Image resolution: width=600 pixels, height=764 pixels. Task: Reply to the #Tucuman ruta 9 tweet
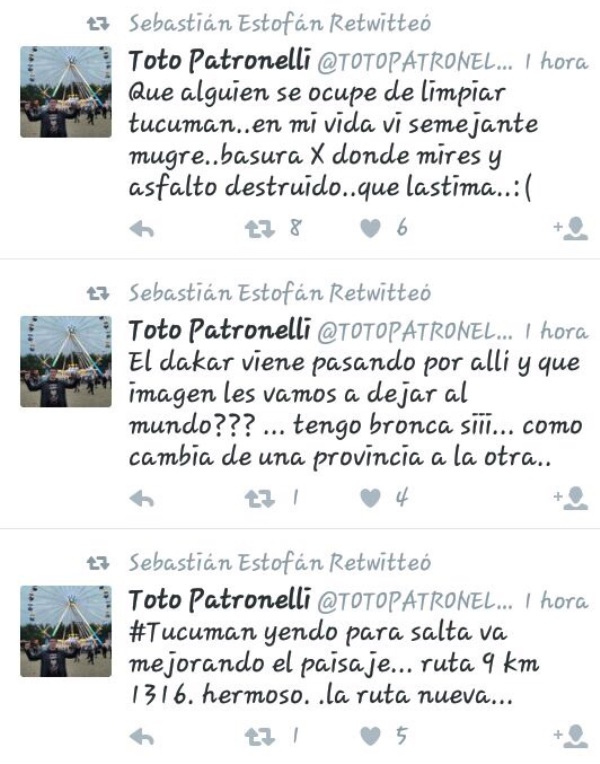[143, 738]
